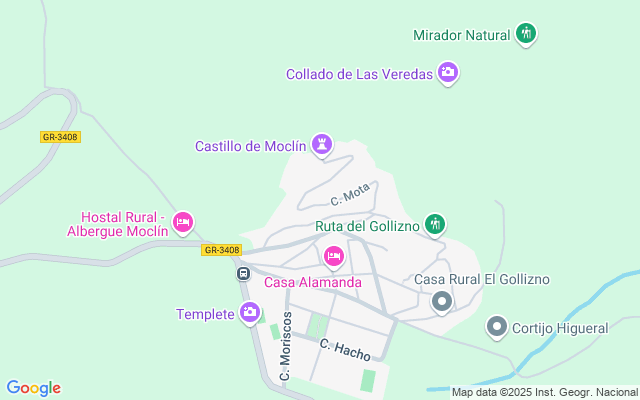
Task: Tap the Hostal Rural - Albergue Moclín pin
Action: click(182, 221)
